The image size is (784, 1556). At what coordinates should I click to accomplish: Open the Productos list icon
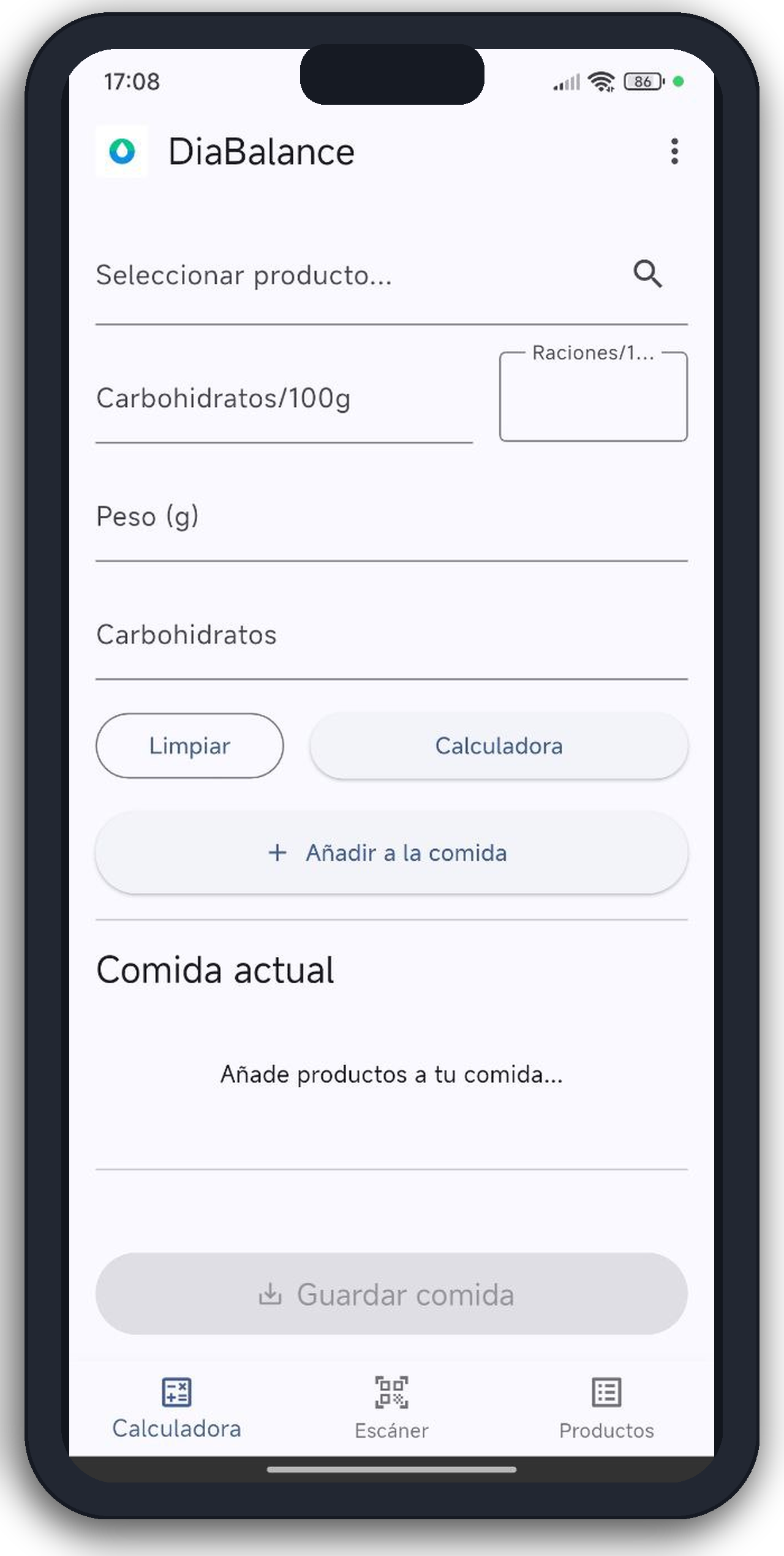tap(606, 1394)
